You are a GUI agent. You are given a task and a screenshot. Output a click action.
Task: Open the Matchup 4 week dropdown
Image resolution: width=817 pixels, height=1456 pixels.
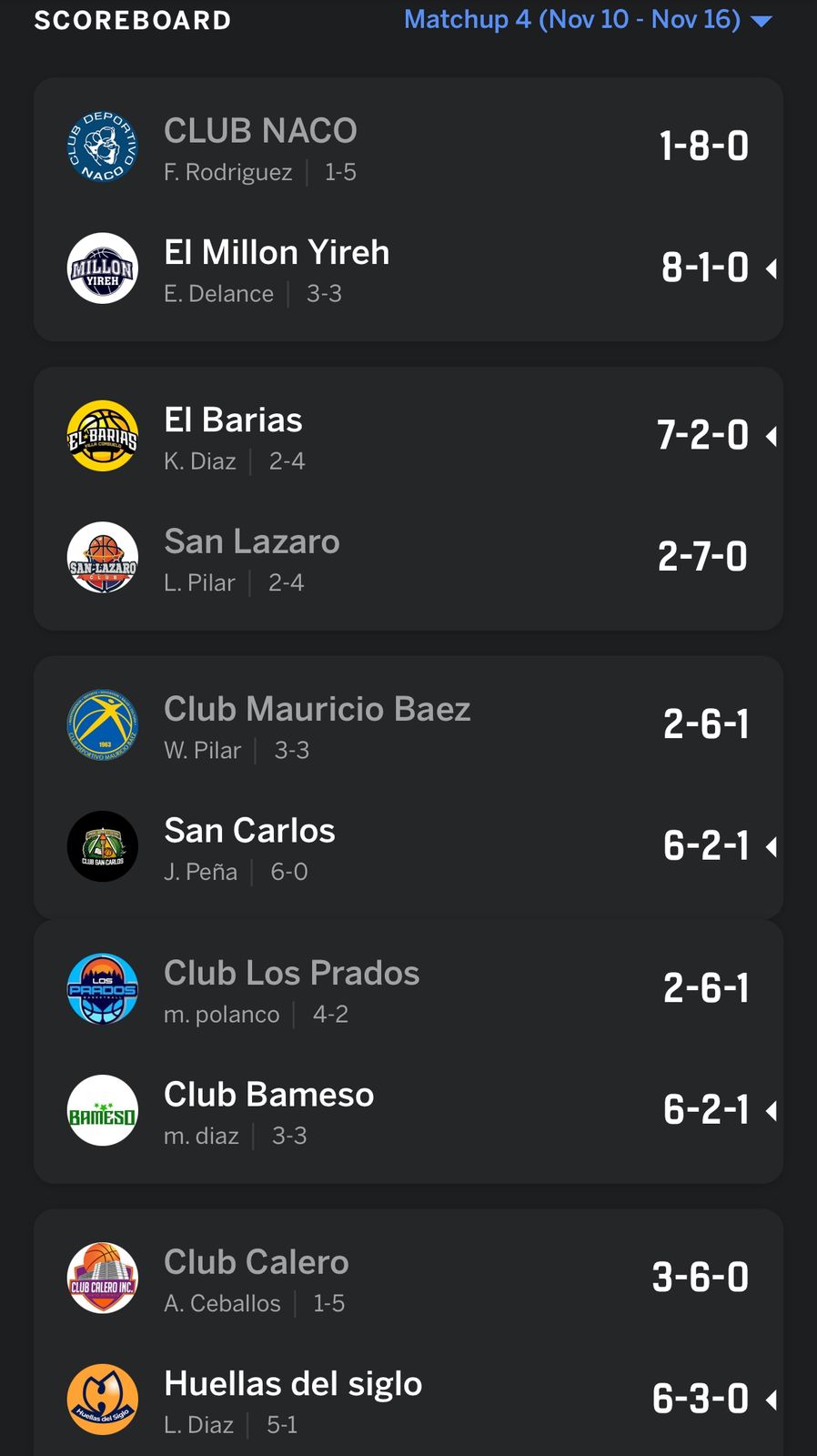tap(587, 20)
